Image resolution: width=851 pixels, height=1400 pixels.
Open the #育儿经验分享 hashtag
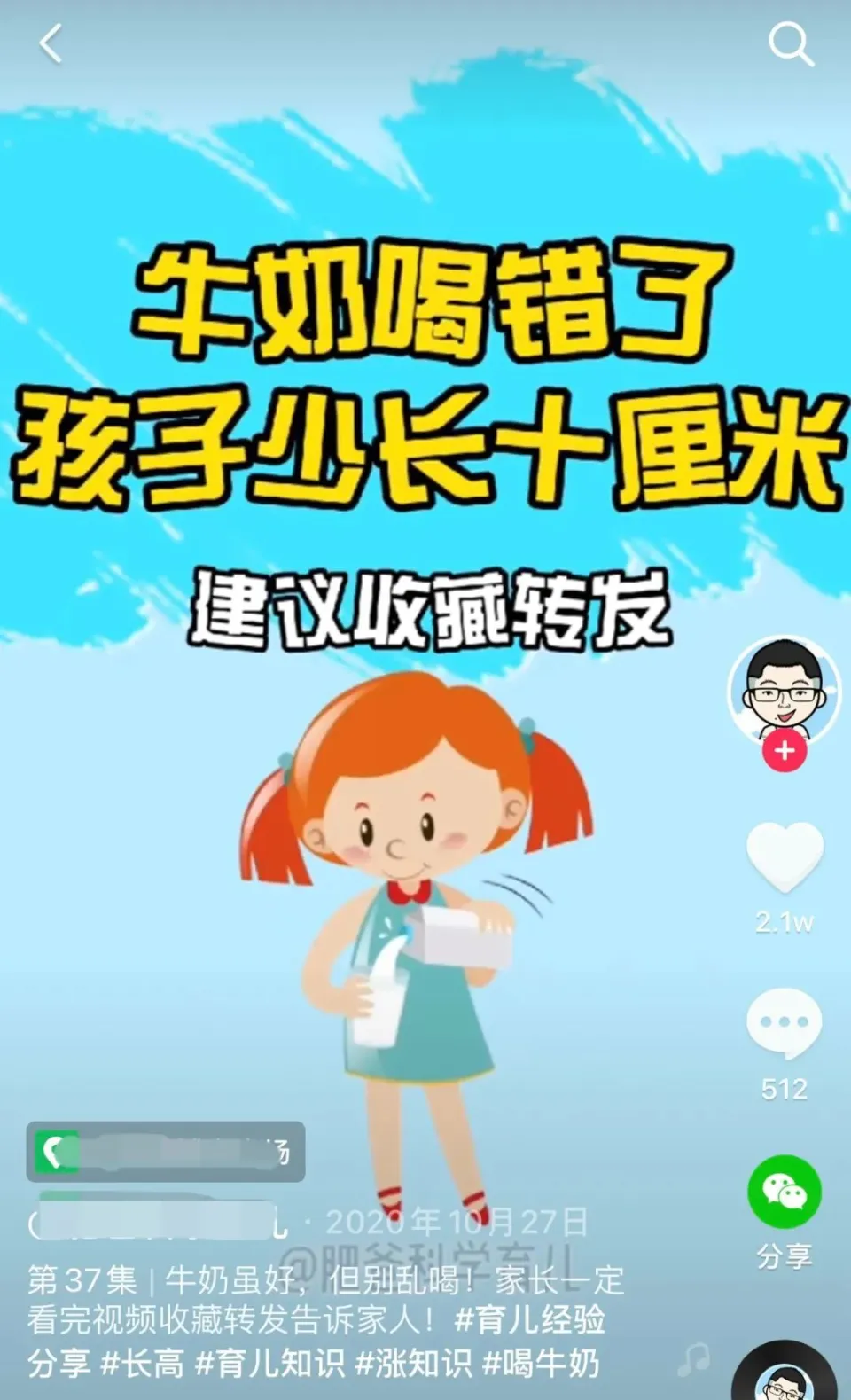529,1320
